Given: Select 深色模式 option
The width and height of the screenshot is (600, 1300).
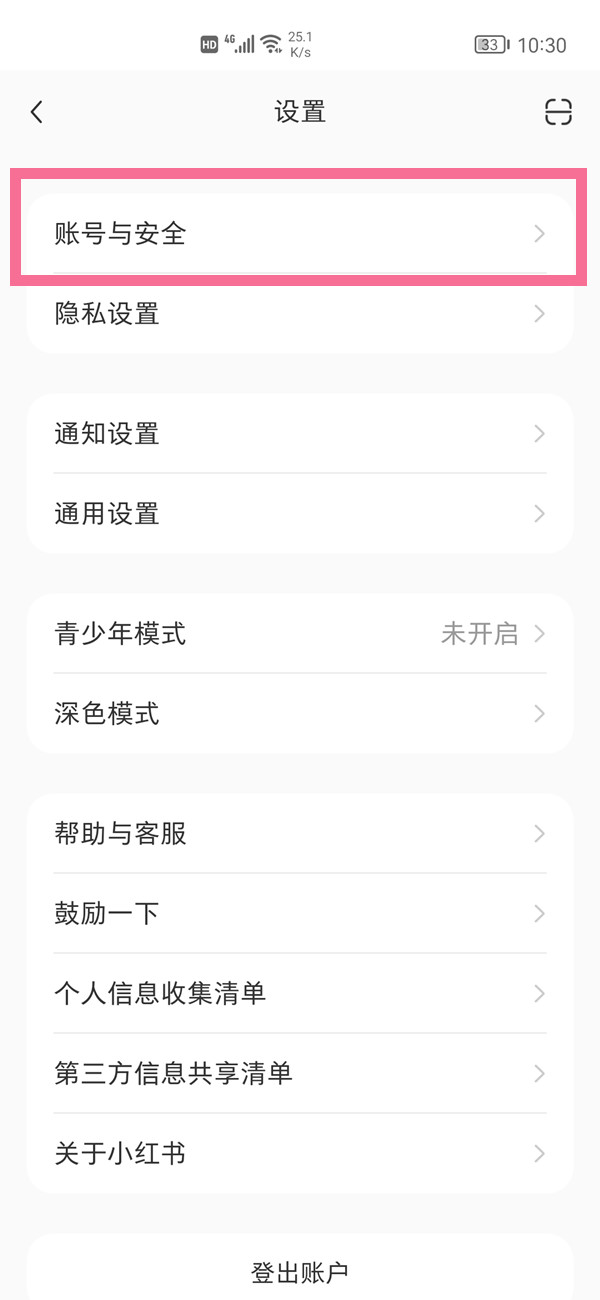Looking at the screenshot, I should point(300,714).
